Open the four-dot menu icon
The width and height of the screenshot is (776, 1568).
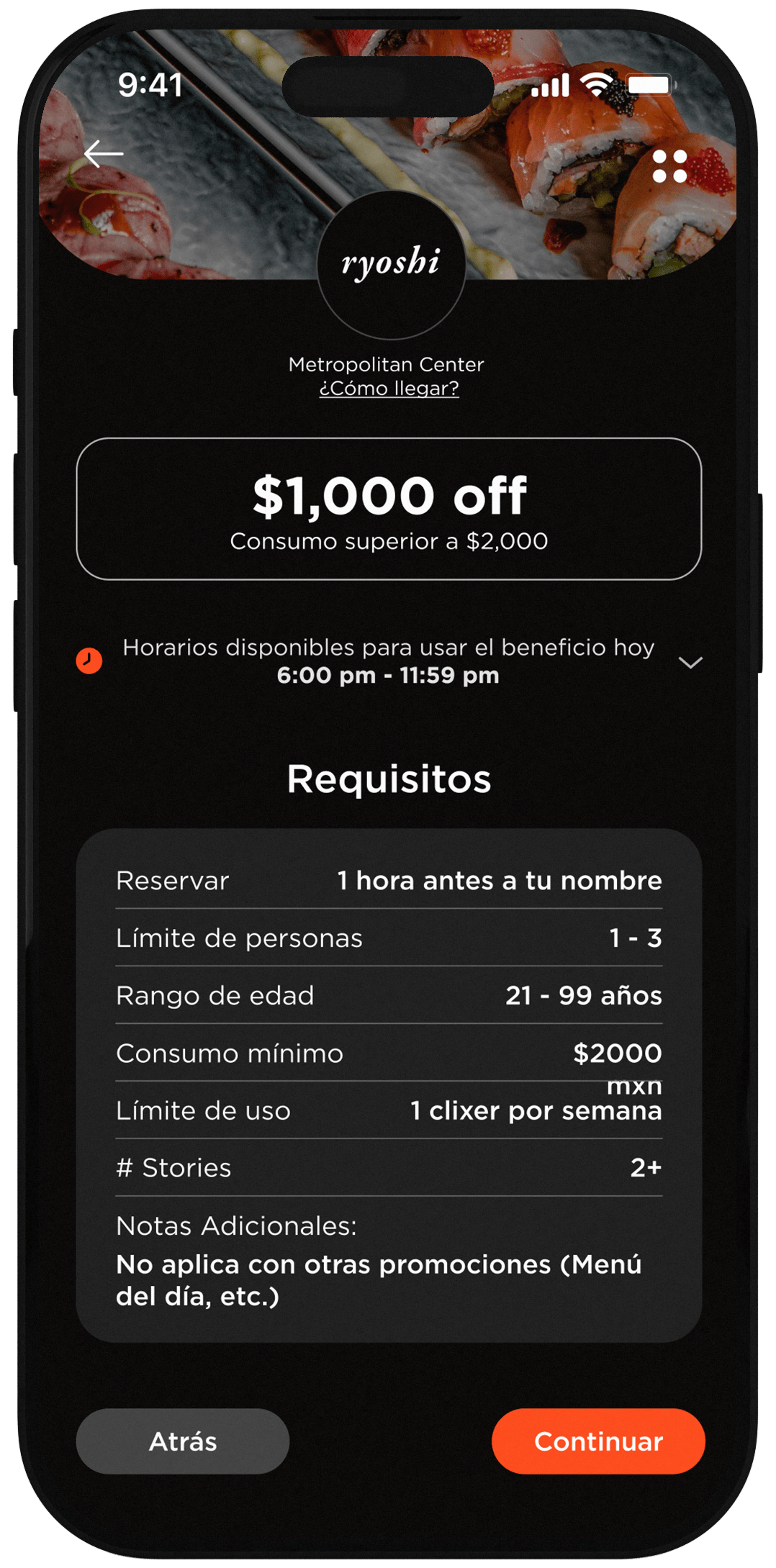point(669,166)
